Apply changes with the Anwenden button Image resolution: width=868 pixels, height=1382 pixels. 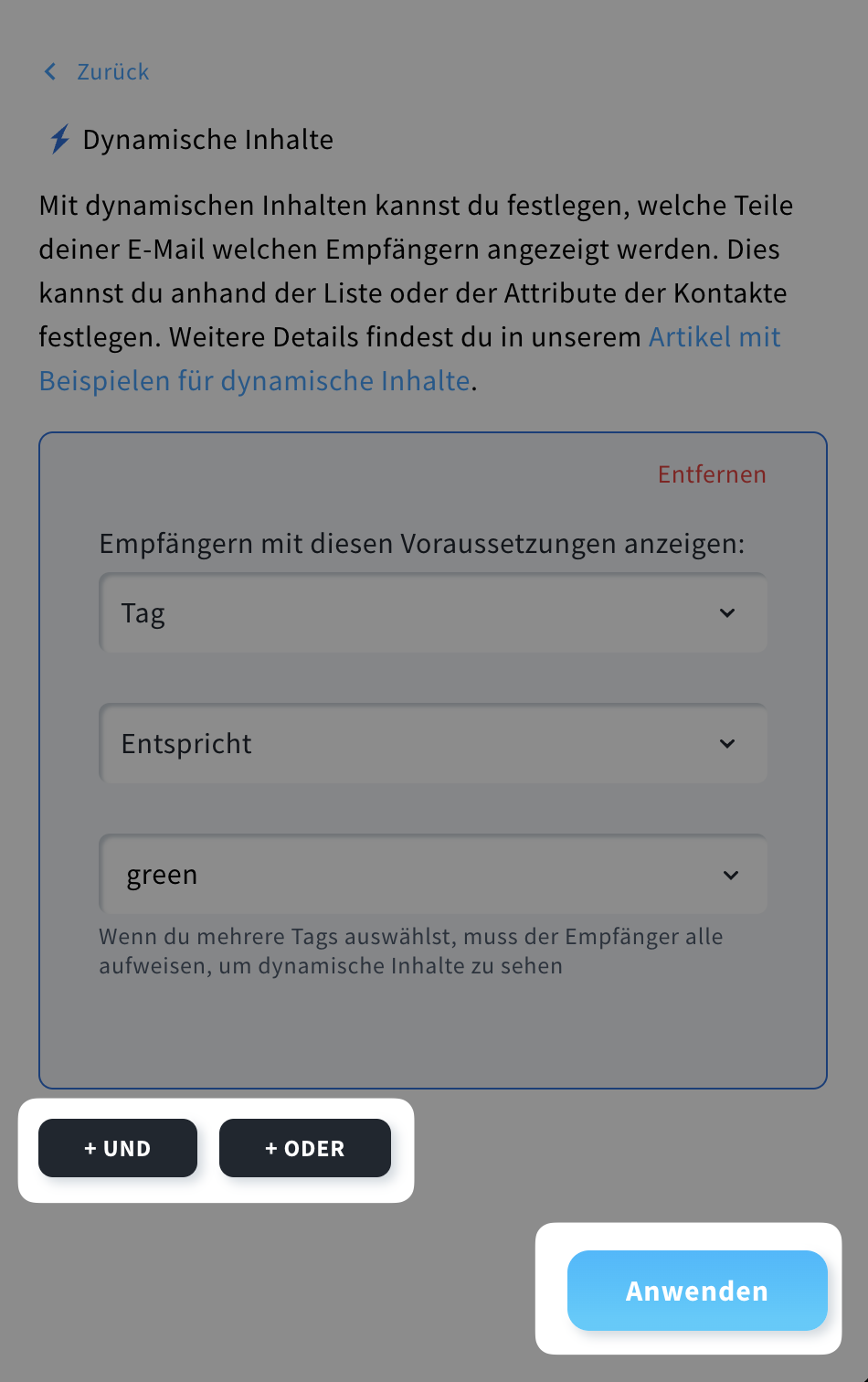coord(696,1290)
